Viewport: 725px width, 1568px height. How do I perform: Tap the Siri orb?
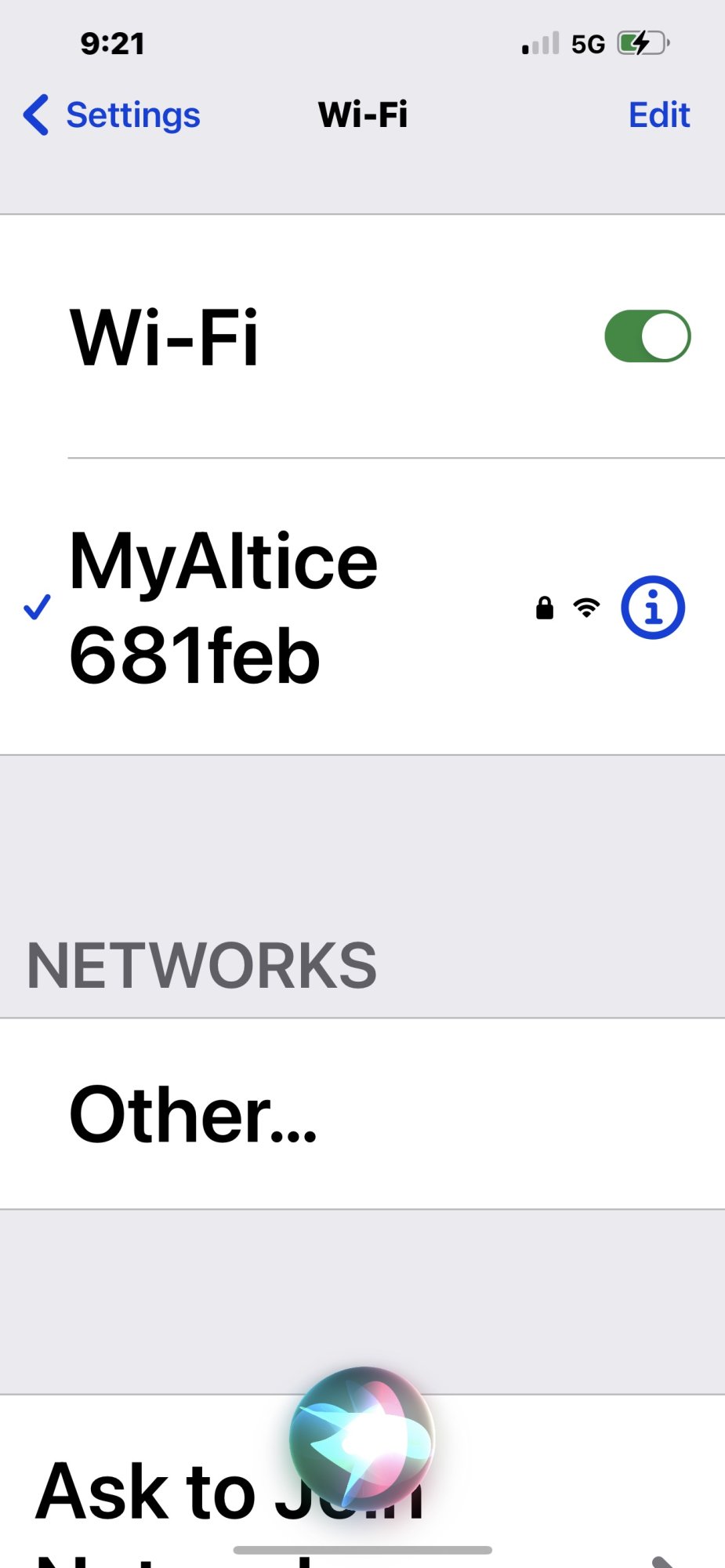[361, 1439]
